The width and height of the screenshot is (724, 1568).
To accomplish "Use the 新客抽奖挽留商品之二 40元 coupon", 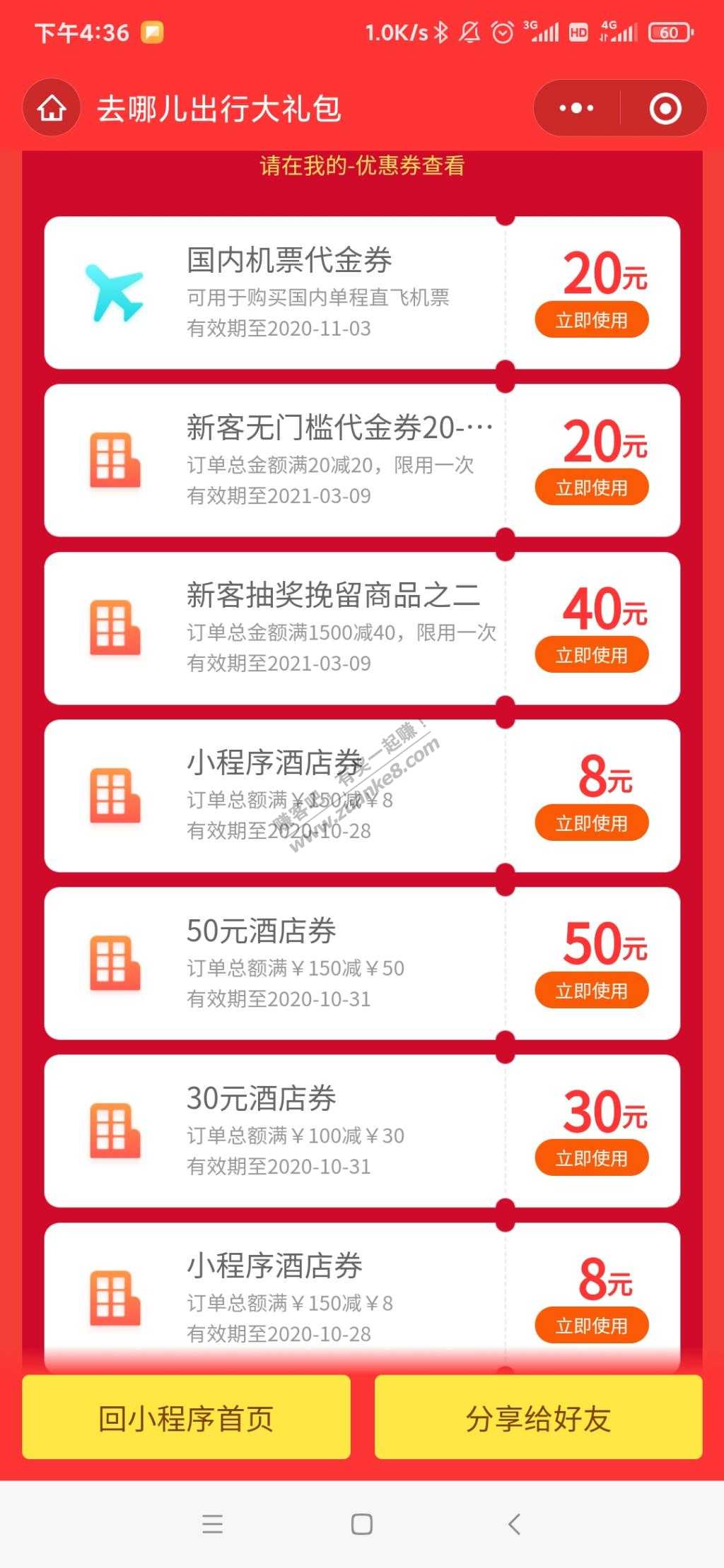I will pyautogui.click(x=591, y=655).
